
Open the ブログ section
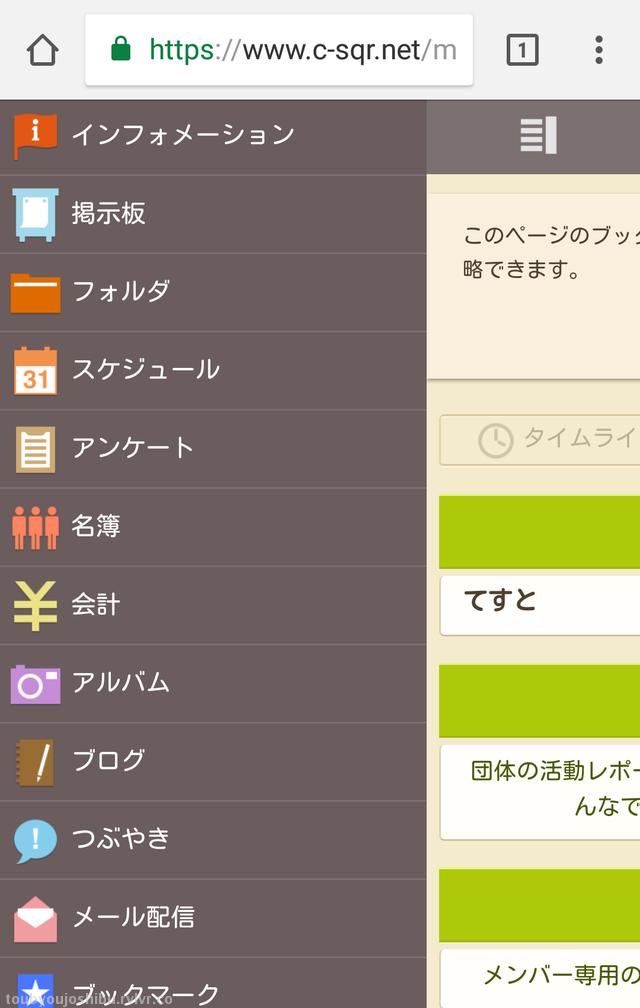tap(108, 761)
